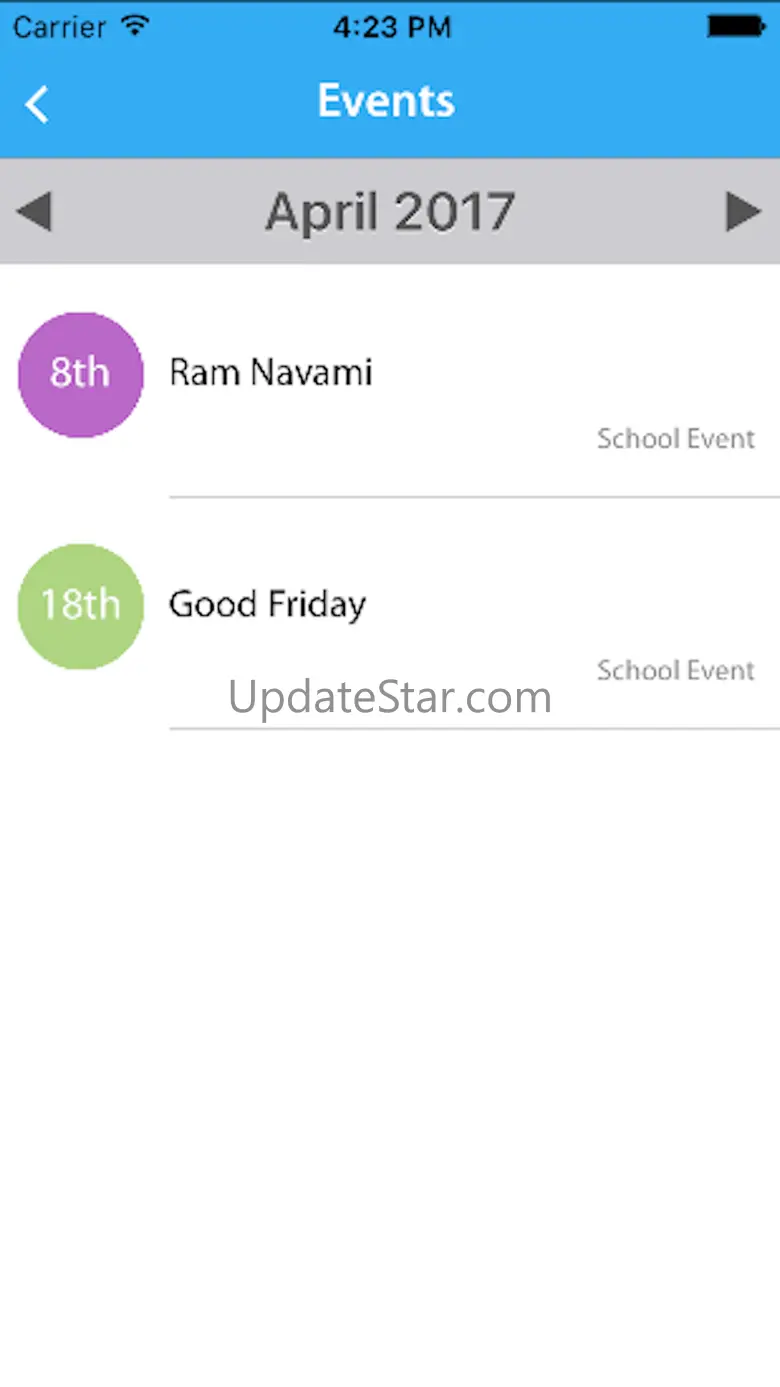Viewport: 780px width, 1387px height.
Task: Go back from the Events screen
Action: click(37, 104)
